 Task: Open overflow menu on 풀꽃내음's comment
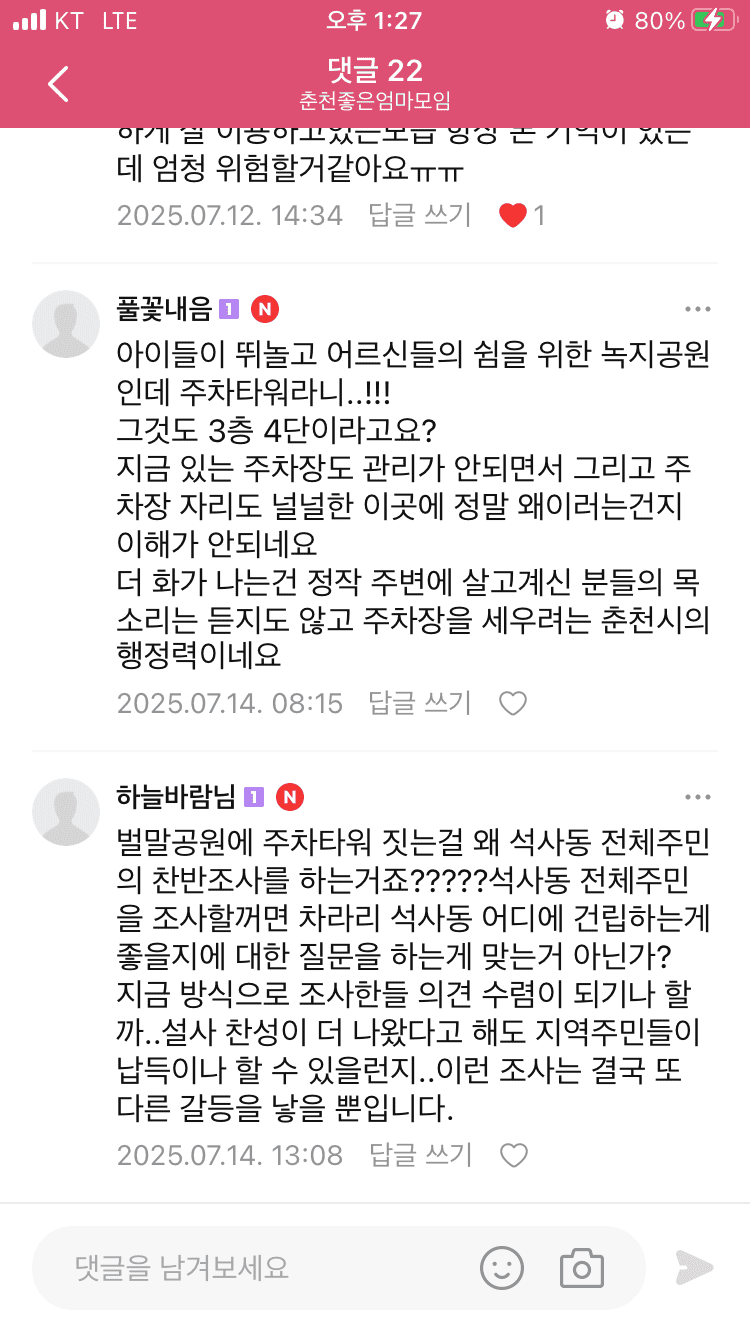click(698, 309)
